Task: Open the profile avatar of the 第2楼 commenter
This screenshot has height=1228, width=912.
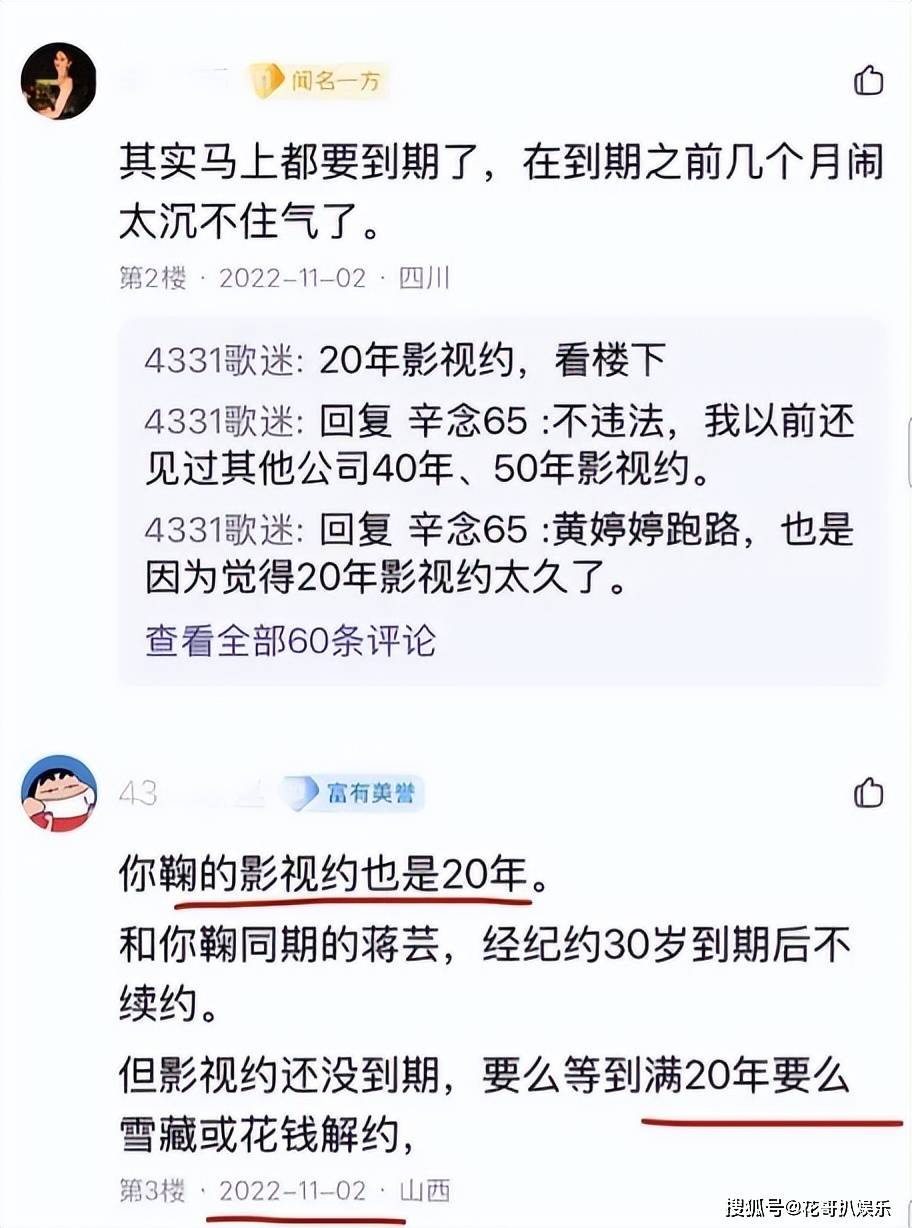Action: (59, 81)
